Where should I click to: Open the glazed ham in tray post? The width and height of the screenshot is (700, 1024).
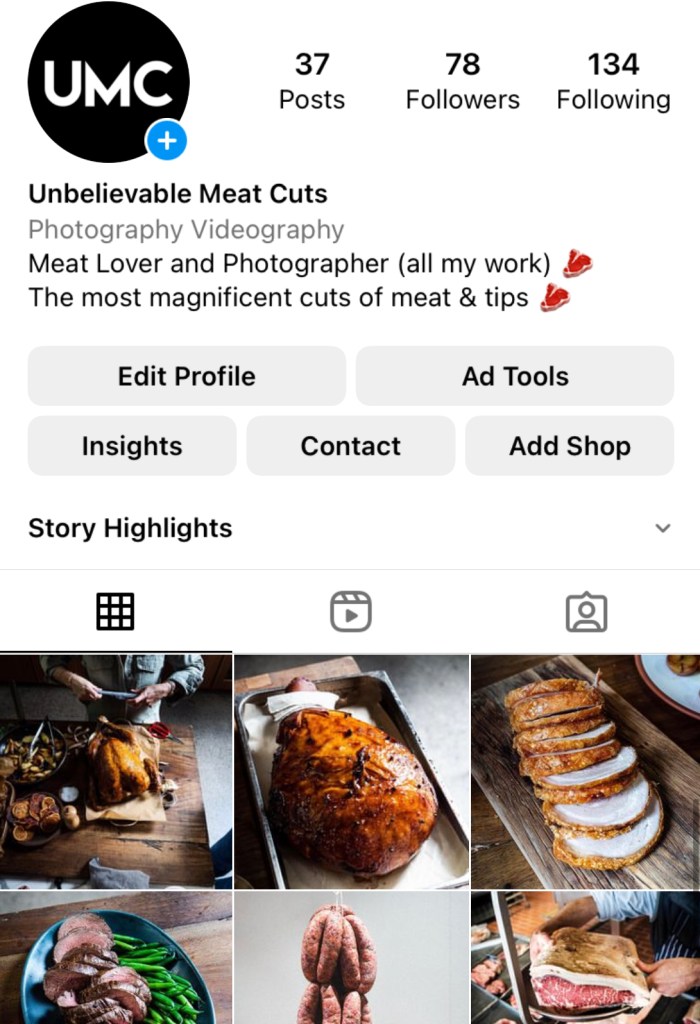[x=350, y=771]
